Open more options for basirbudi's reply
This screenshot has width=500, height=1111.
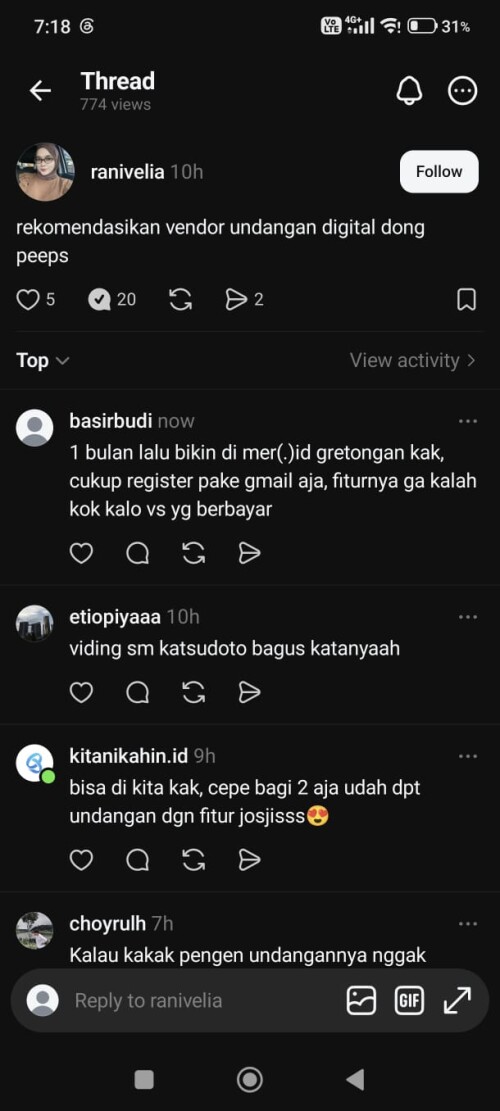click(467, 422)
